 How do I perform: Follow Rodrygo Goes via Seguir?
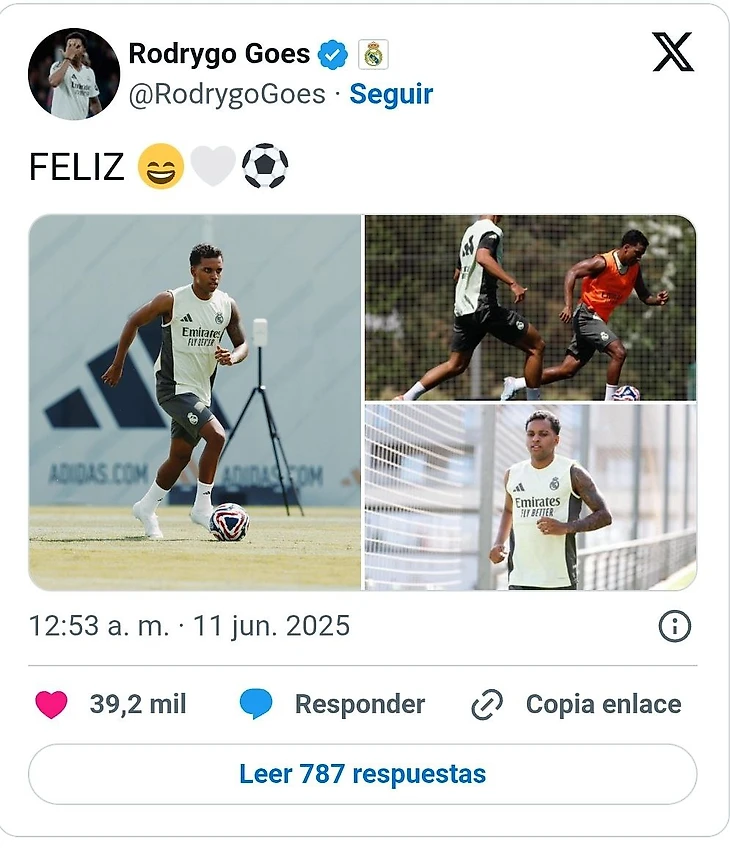pyautogui.click(x=391, y=94)
